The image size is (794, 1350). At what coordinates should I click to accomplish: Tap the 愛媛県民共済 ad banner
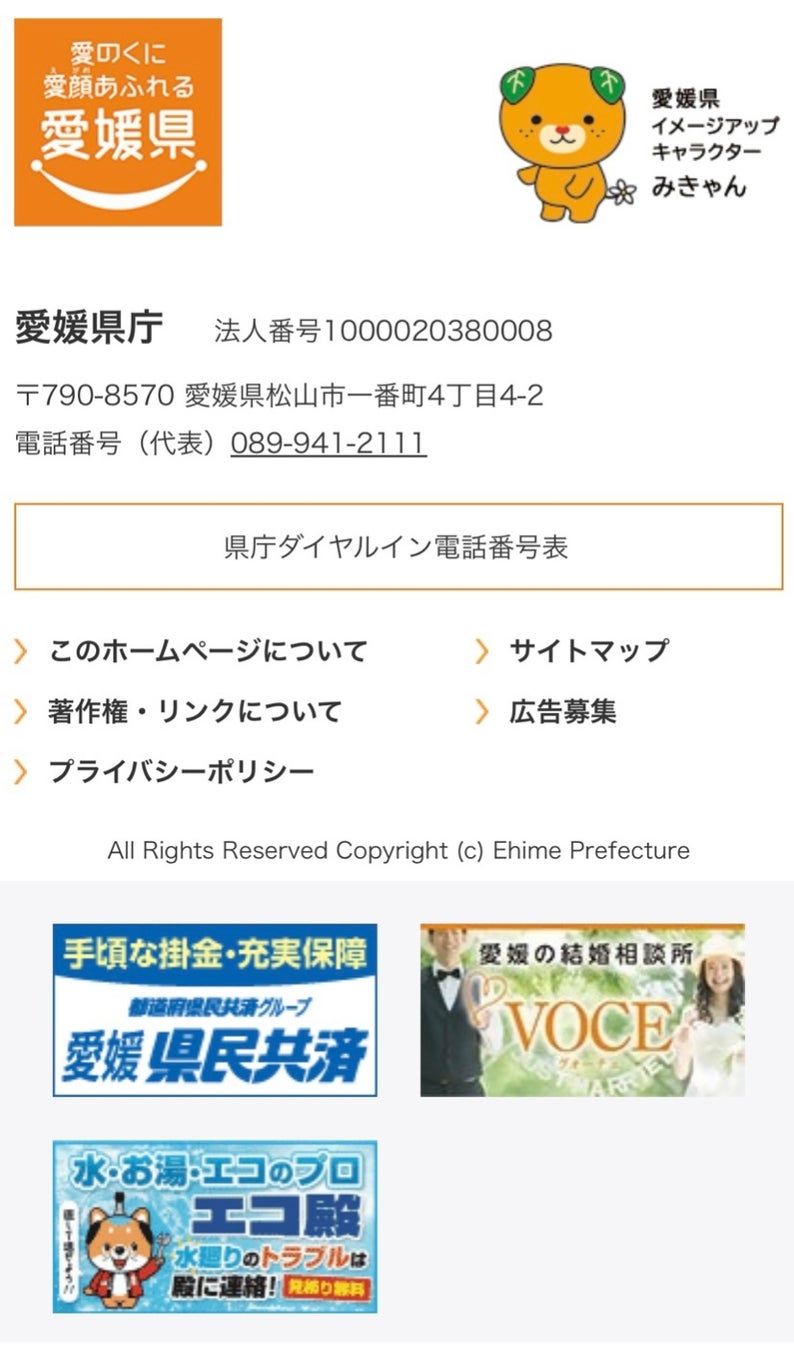215,1009
